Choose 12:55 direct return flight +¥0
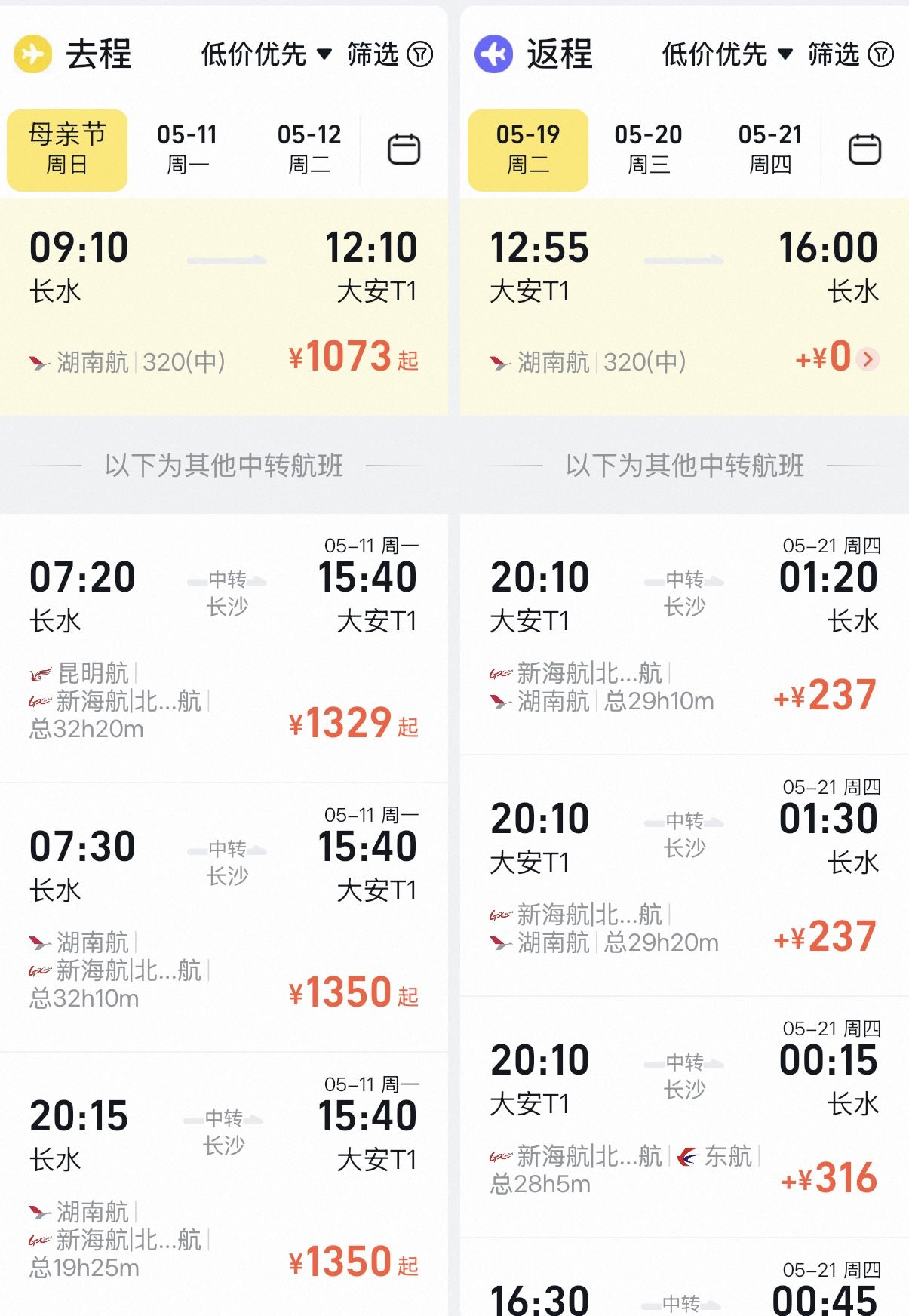Image resolution: width=909 pixels, height=1316 pixels. 684,306
